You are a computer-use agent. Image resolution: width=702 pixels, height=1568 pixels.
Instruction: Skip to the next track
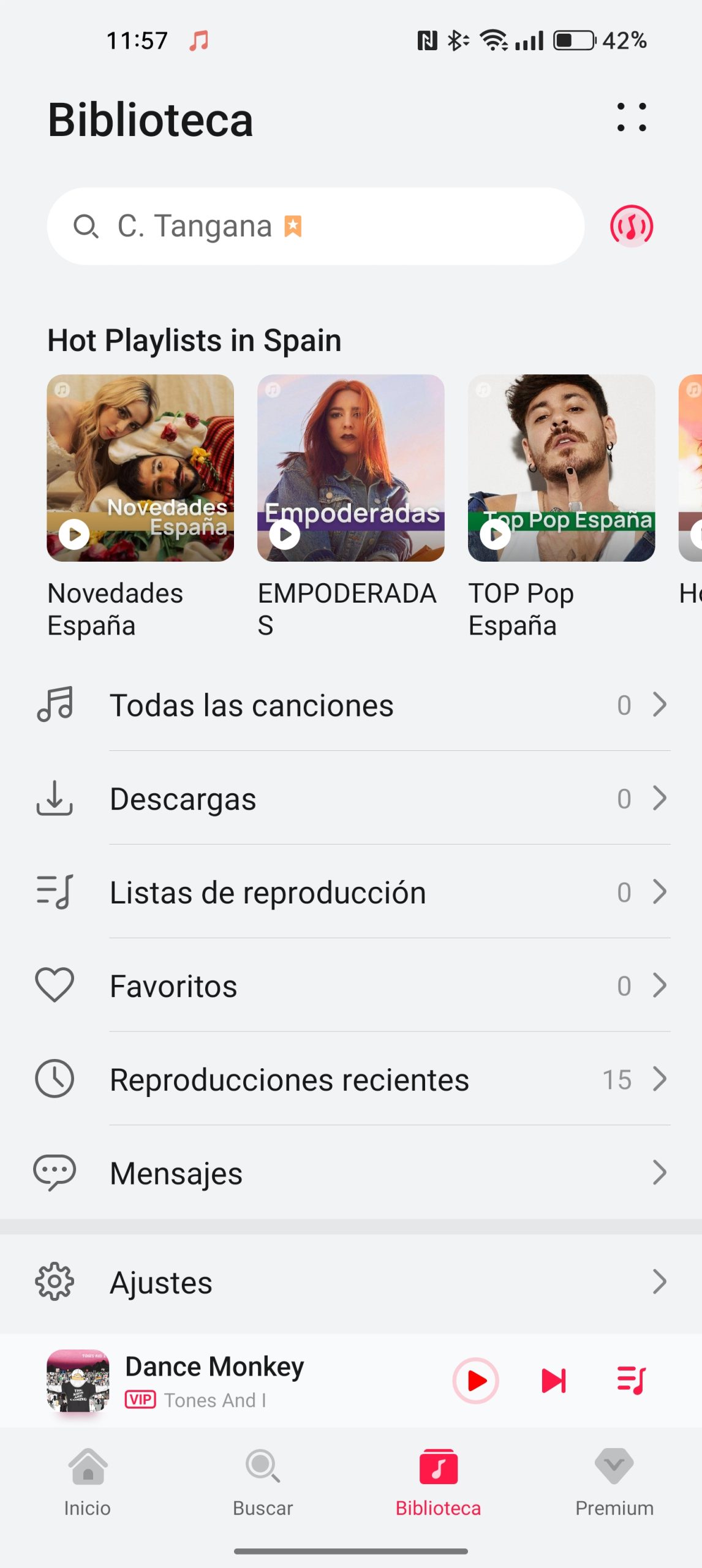coord(554,1381)
